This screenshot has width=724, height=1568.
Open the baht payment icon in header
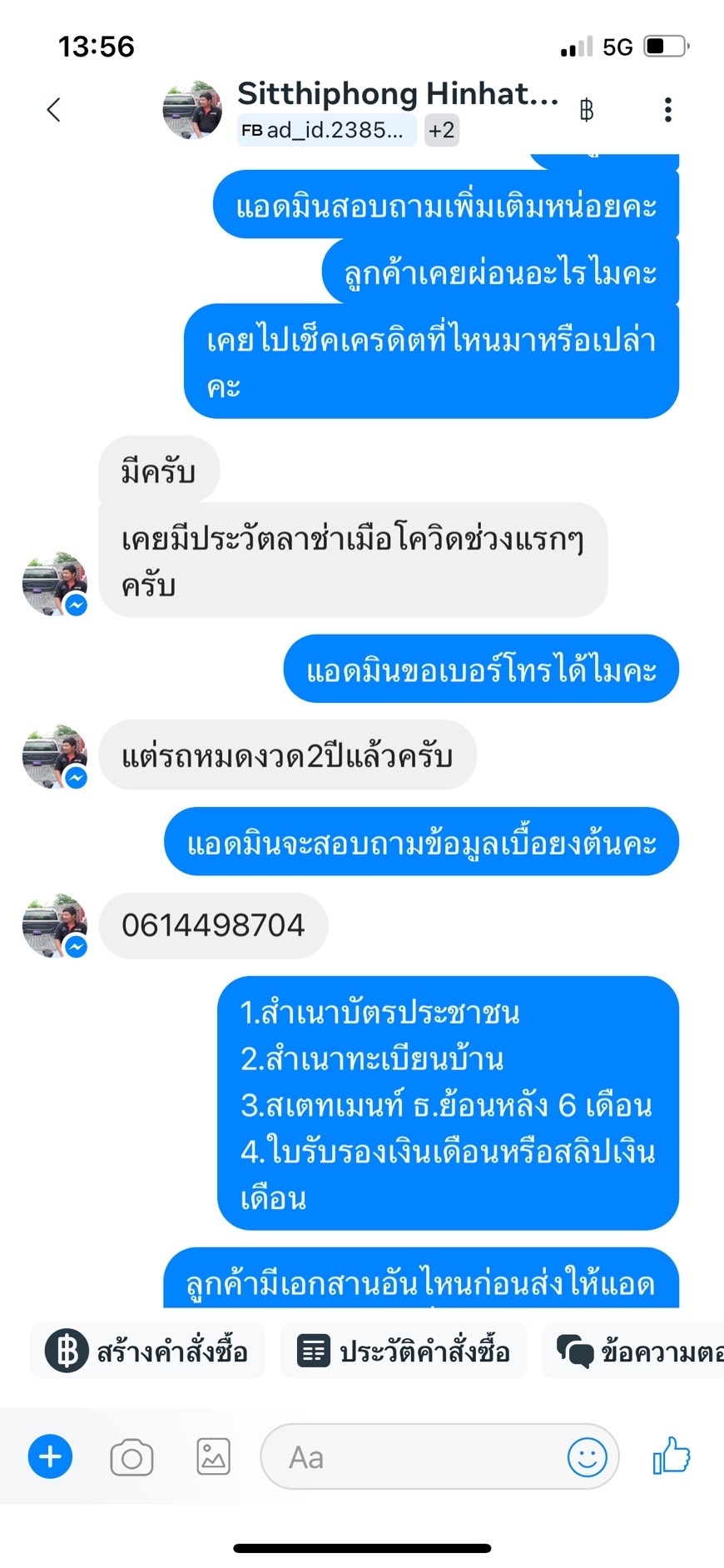(x=587, y=110)
